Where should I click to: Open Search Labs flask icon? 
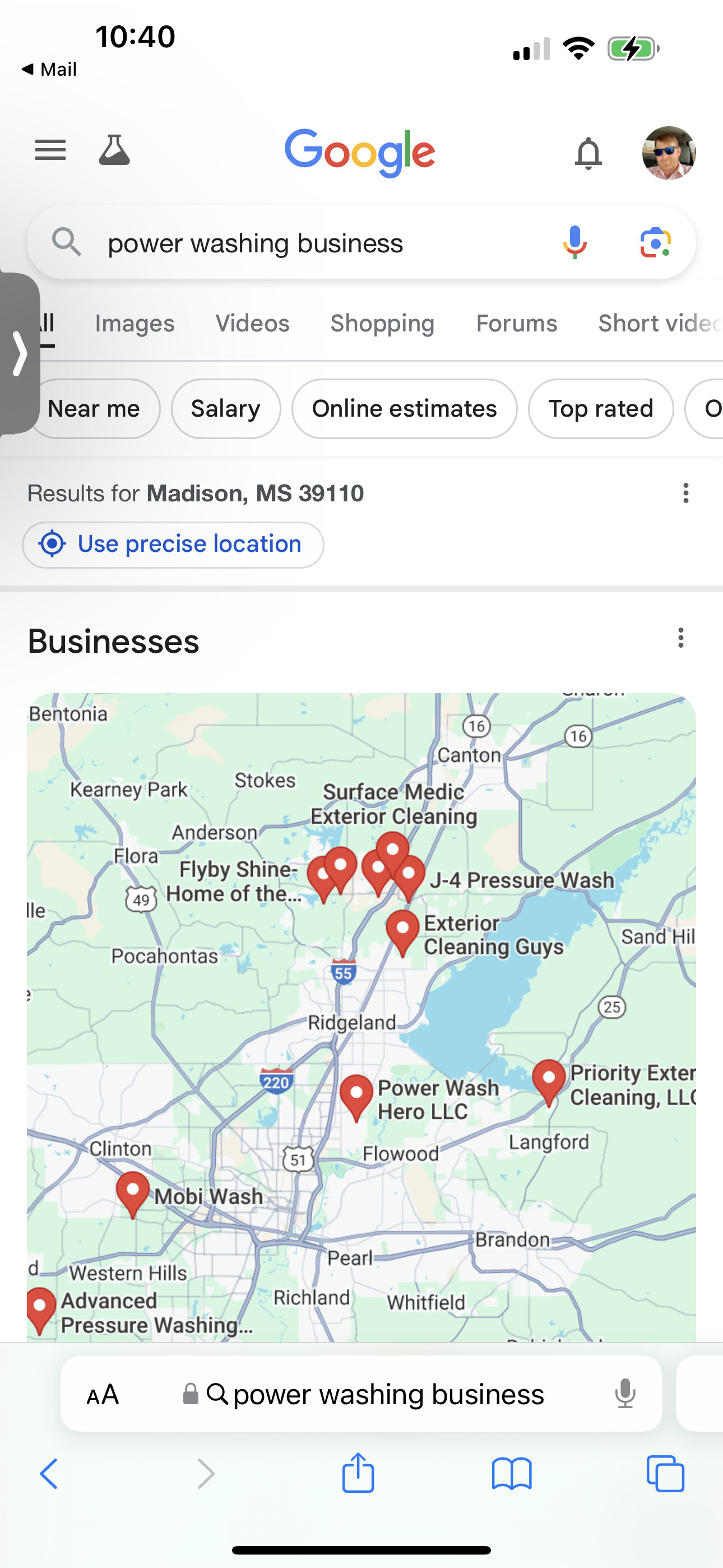coord(114,150)
